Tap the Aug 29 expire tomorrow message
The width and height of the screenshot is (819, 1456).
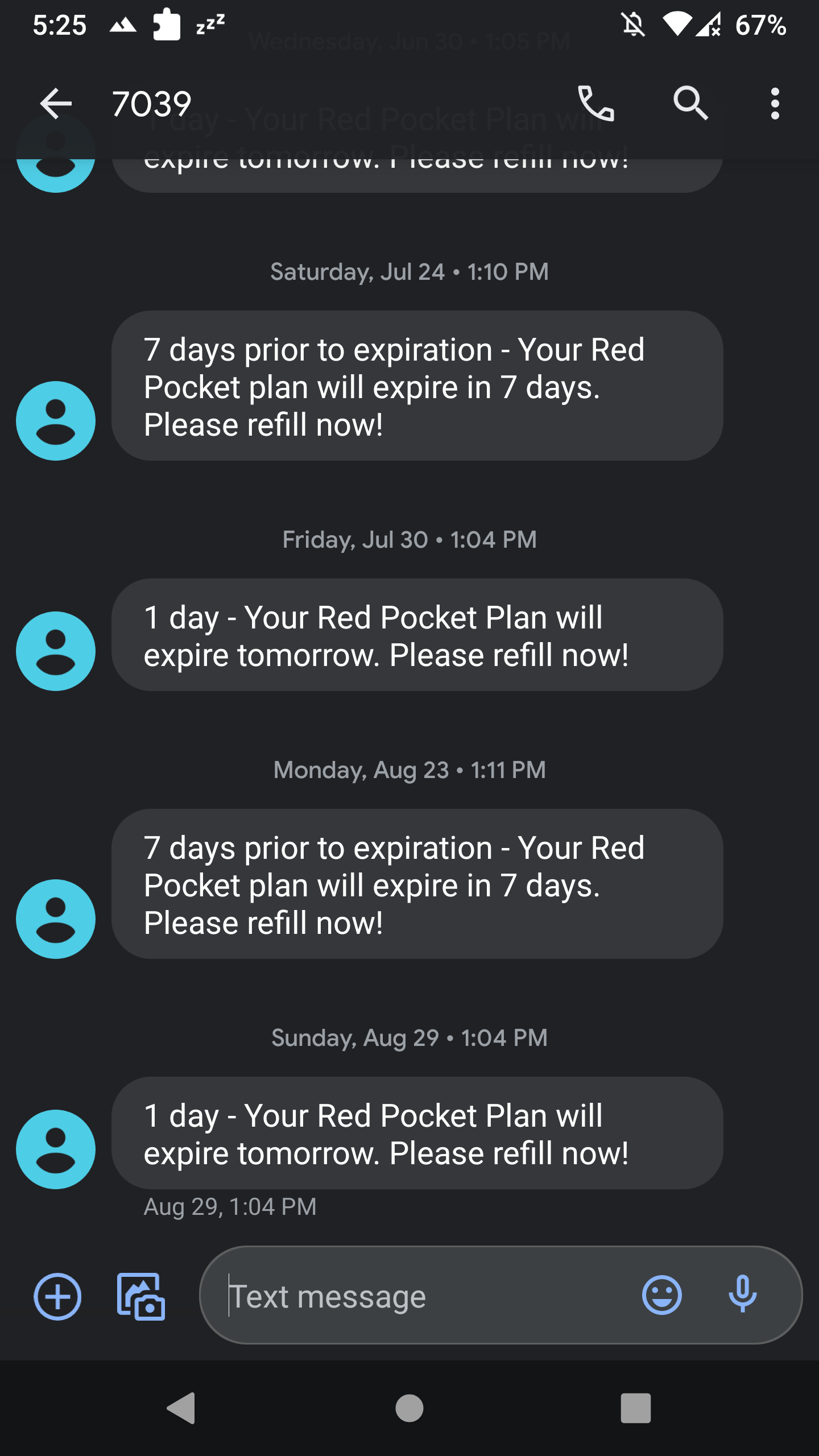(x=417, y=1133)
